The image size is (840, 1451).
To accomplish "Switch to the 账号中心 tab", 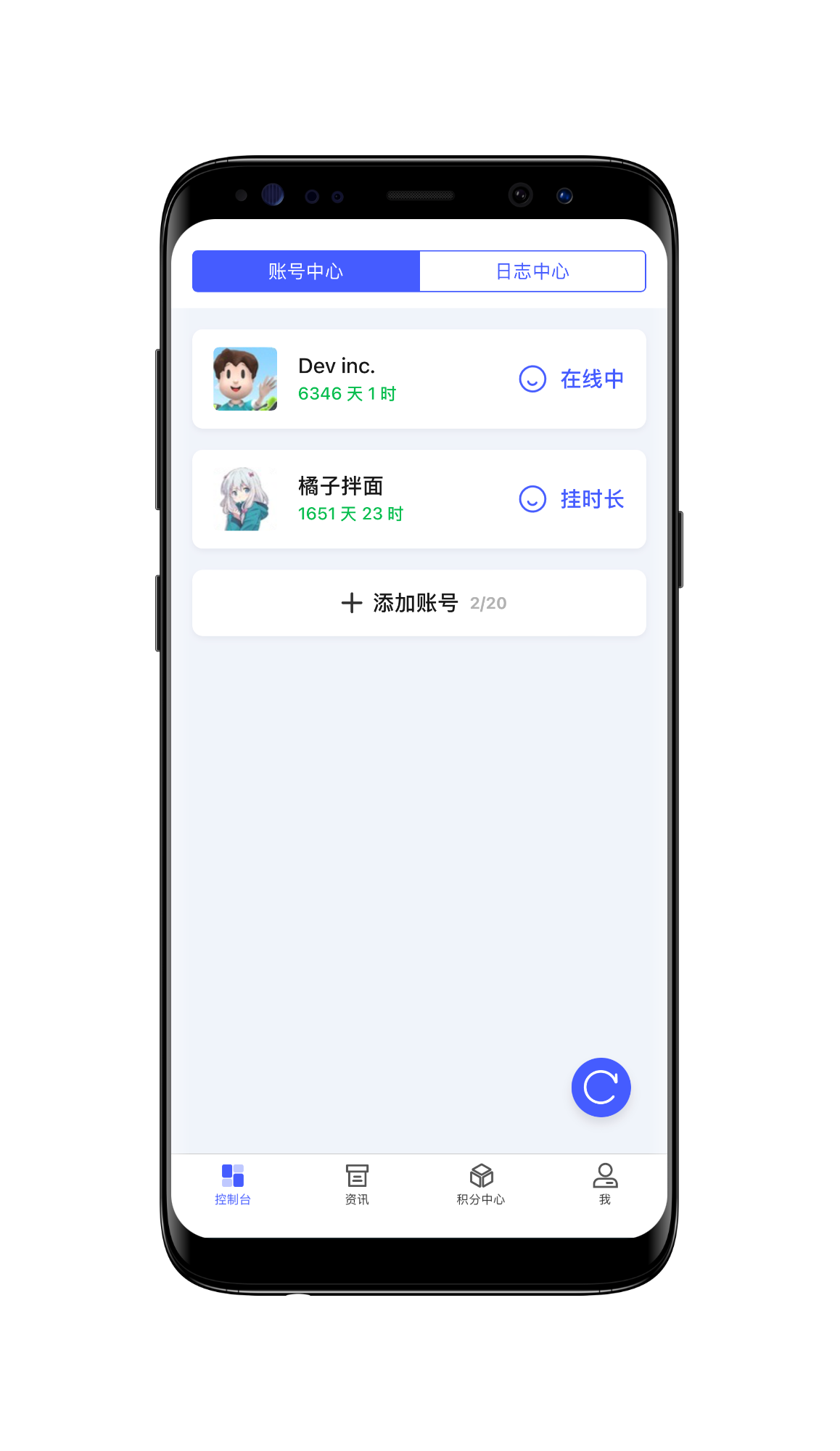I will [x=305, y=271].
